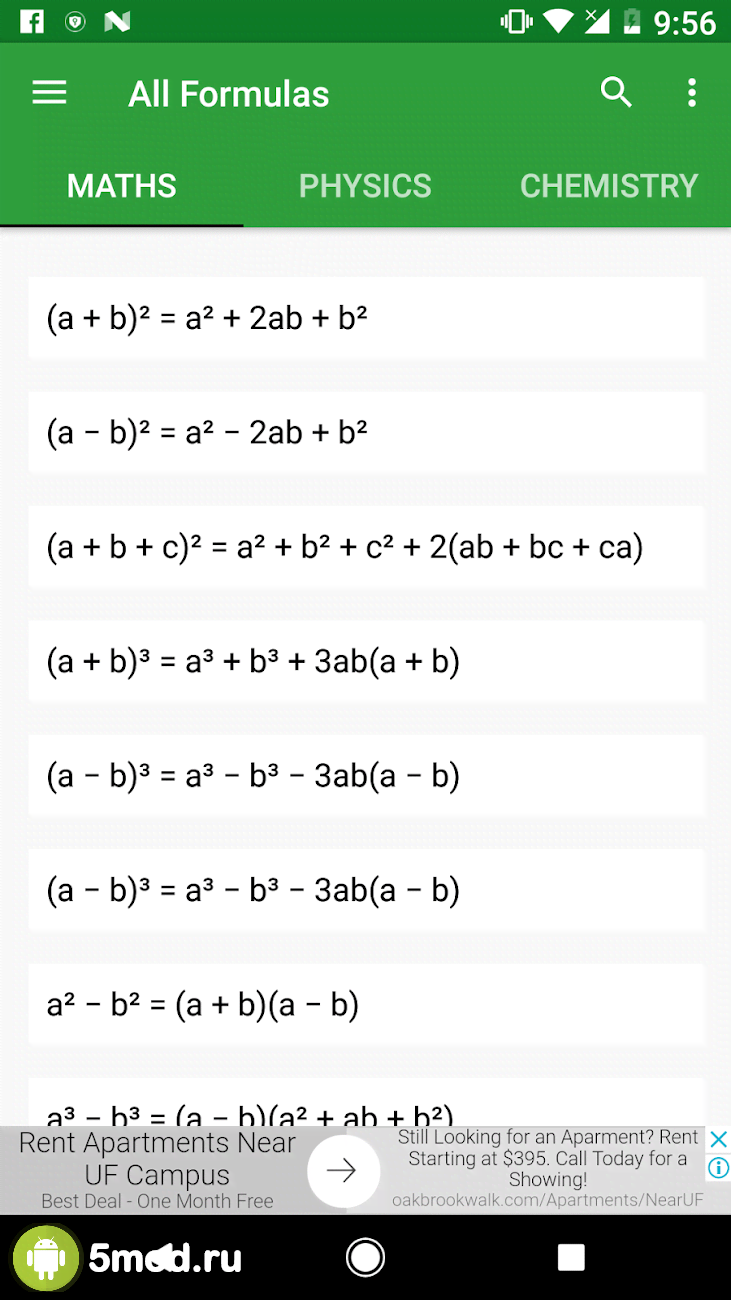
Task: Tap the ad's arrow button
Action: (x=342, y=1171)
